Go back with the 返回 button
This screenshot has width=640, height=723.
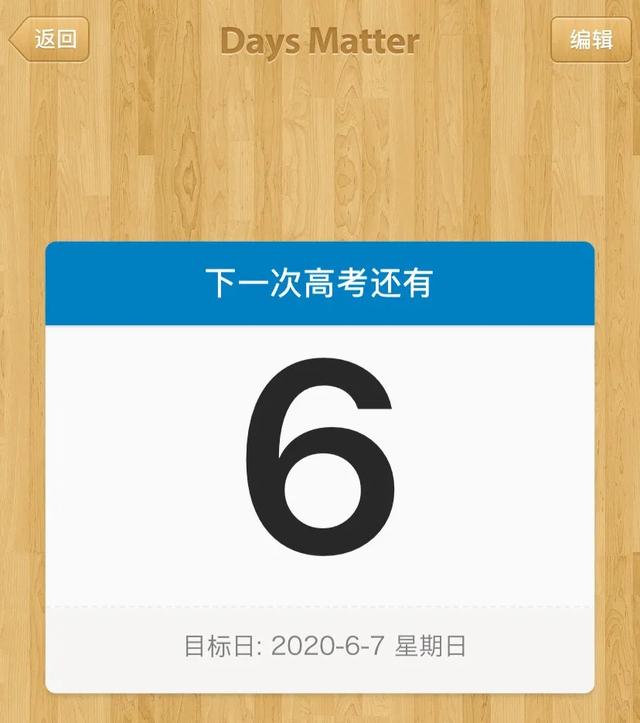tap(50, 39)
